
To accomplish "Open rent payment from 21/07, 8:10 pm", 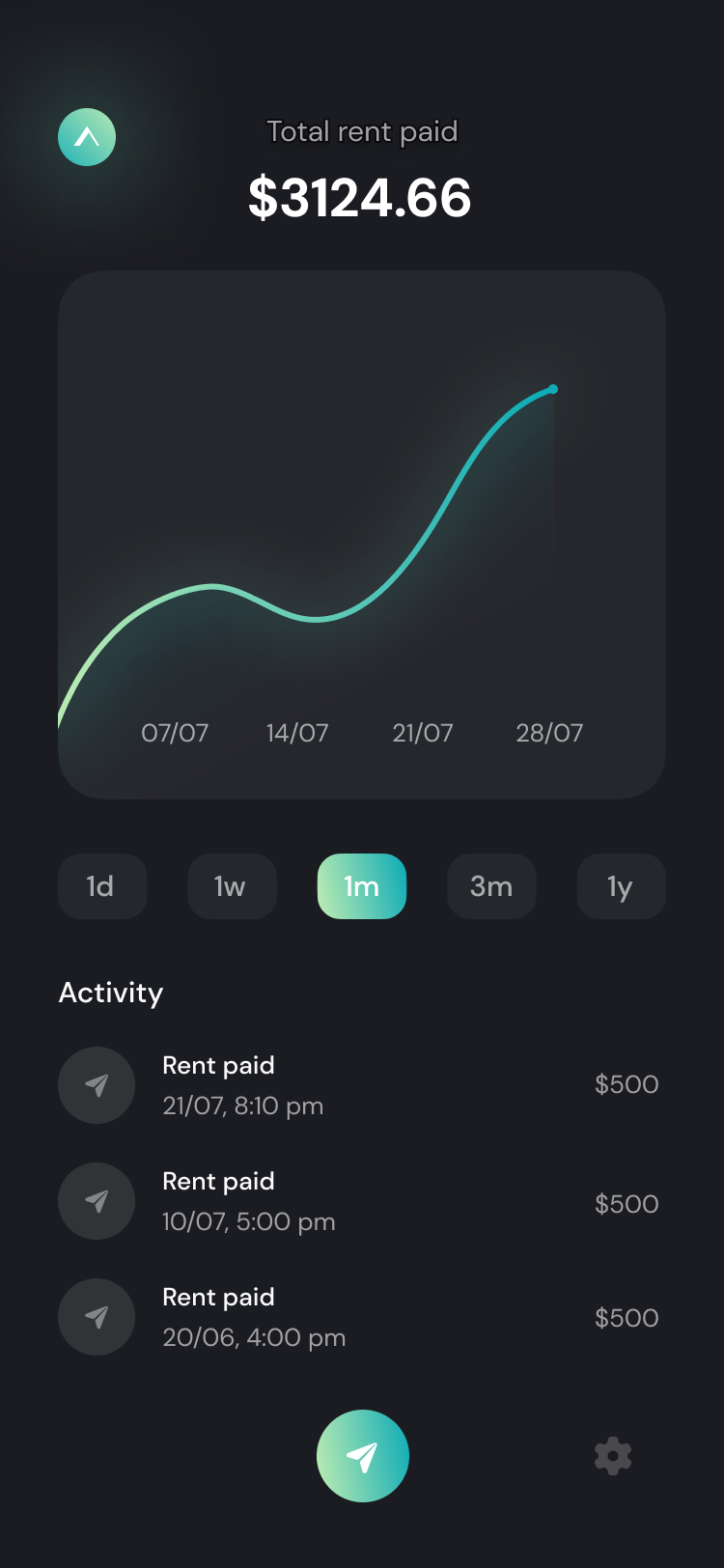I will click(357, 1085).
